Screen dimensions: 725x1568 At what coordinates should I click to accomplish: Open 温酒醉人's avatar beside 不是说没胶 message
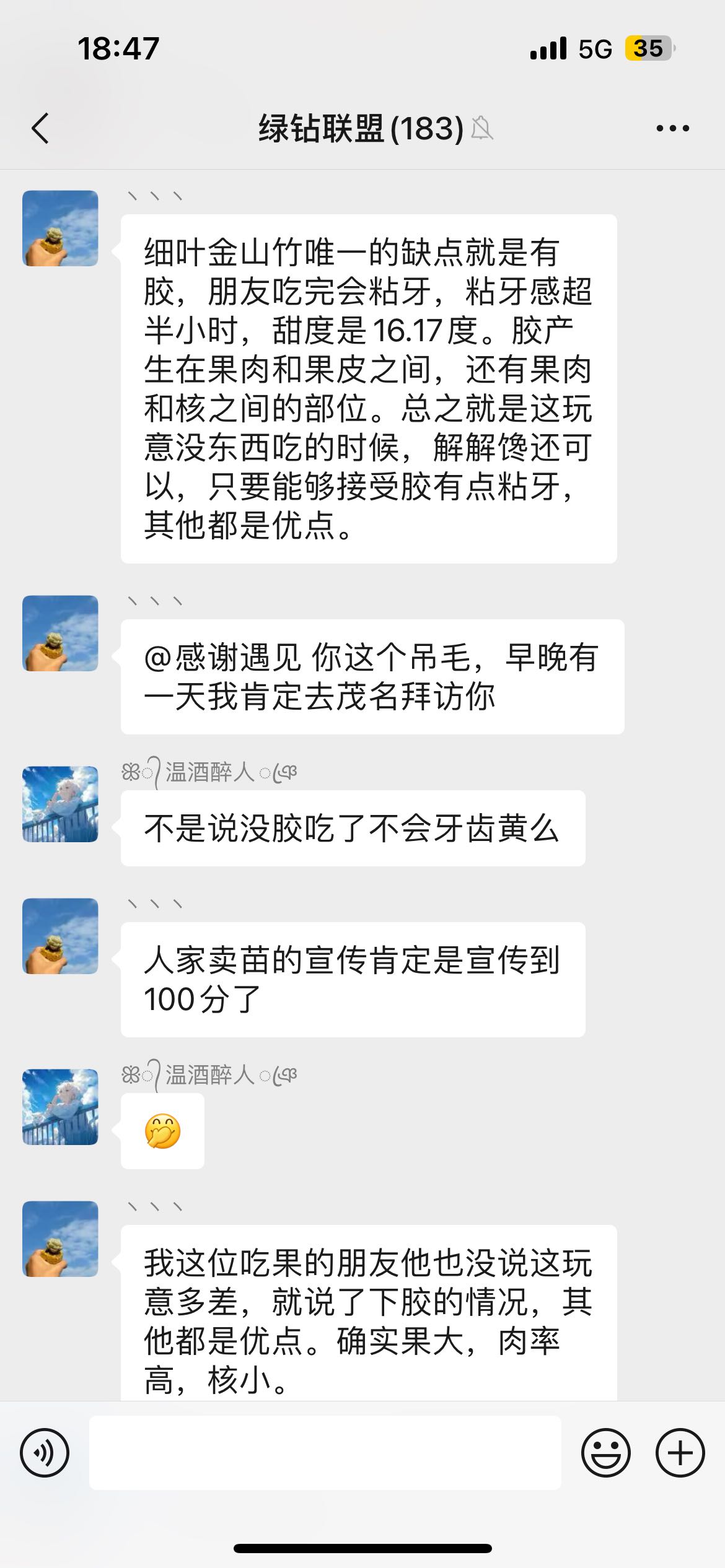60,804
